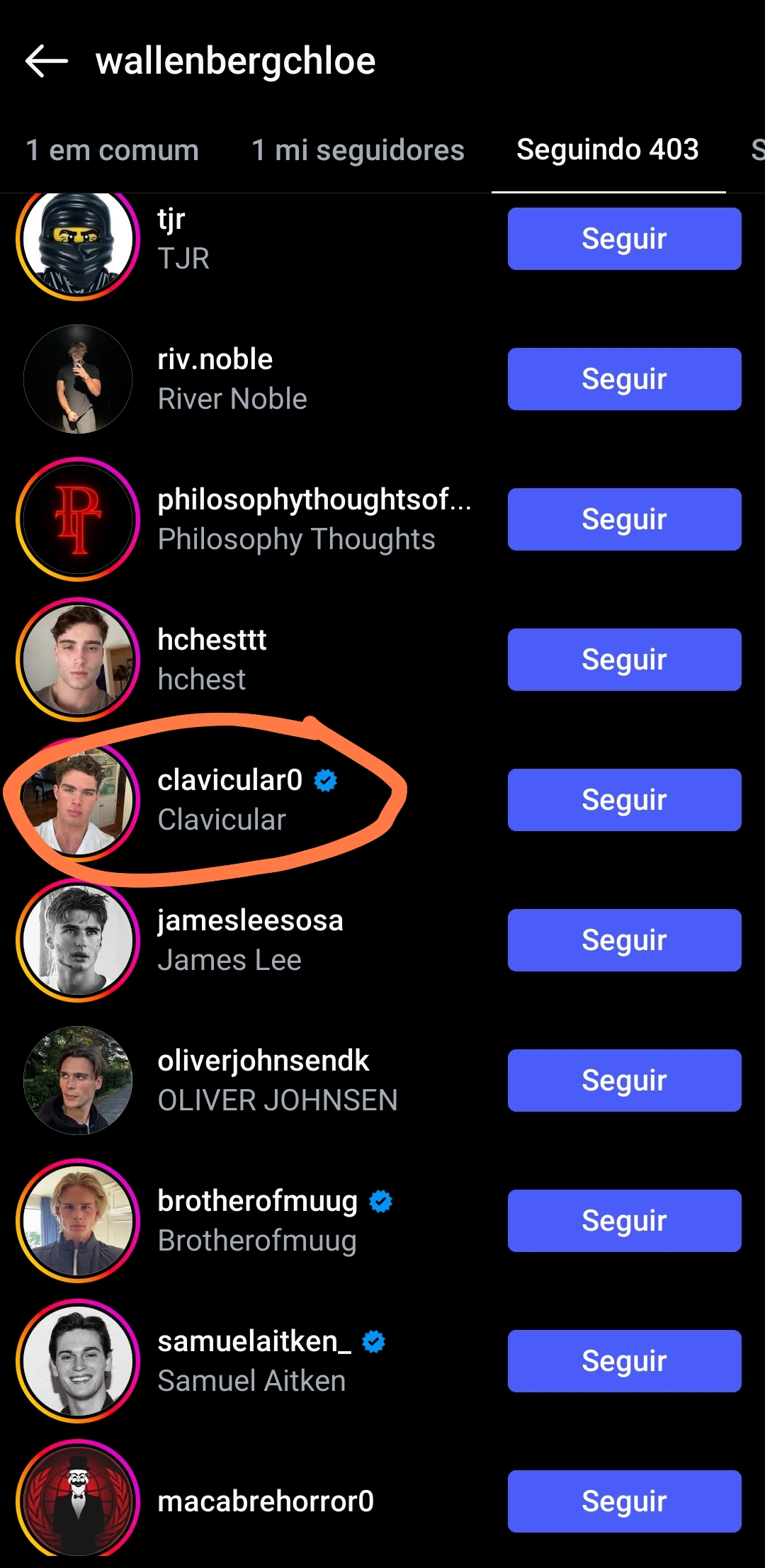765x1568 pixels.
Task: Follow macabrehorror0
Action: point(624,1501)
